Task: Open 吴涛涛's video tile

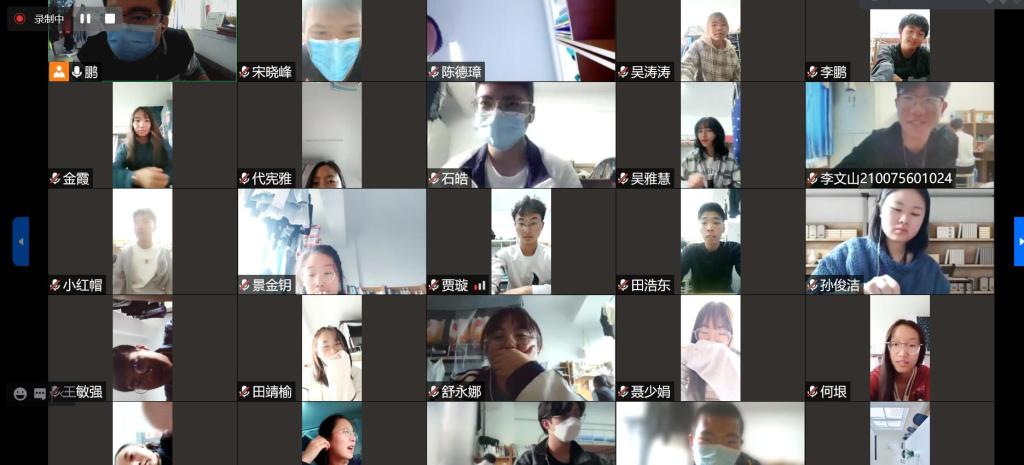Action: 710,40
